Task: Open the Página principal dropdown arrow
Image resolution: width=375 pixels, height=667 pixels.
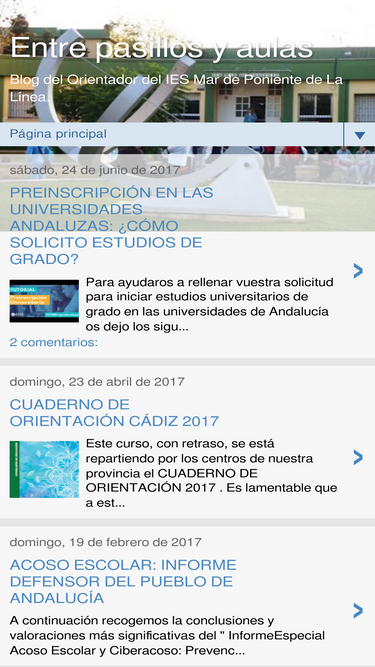Action: point(359,135)
